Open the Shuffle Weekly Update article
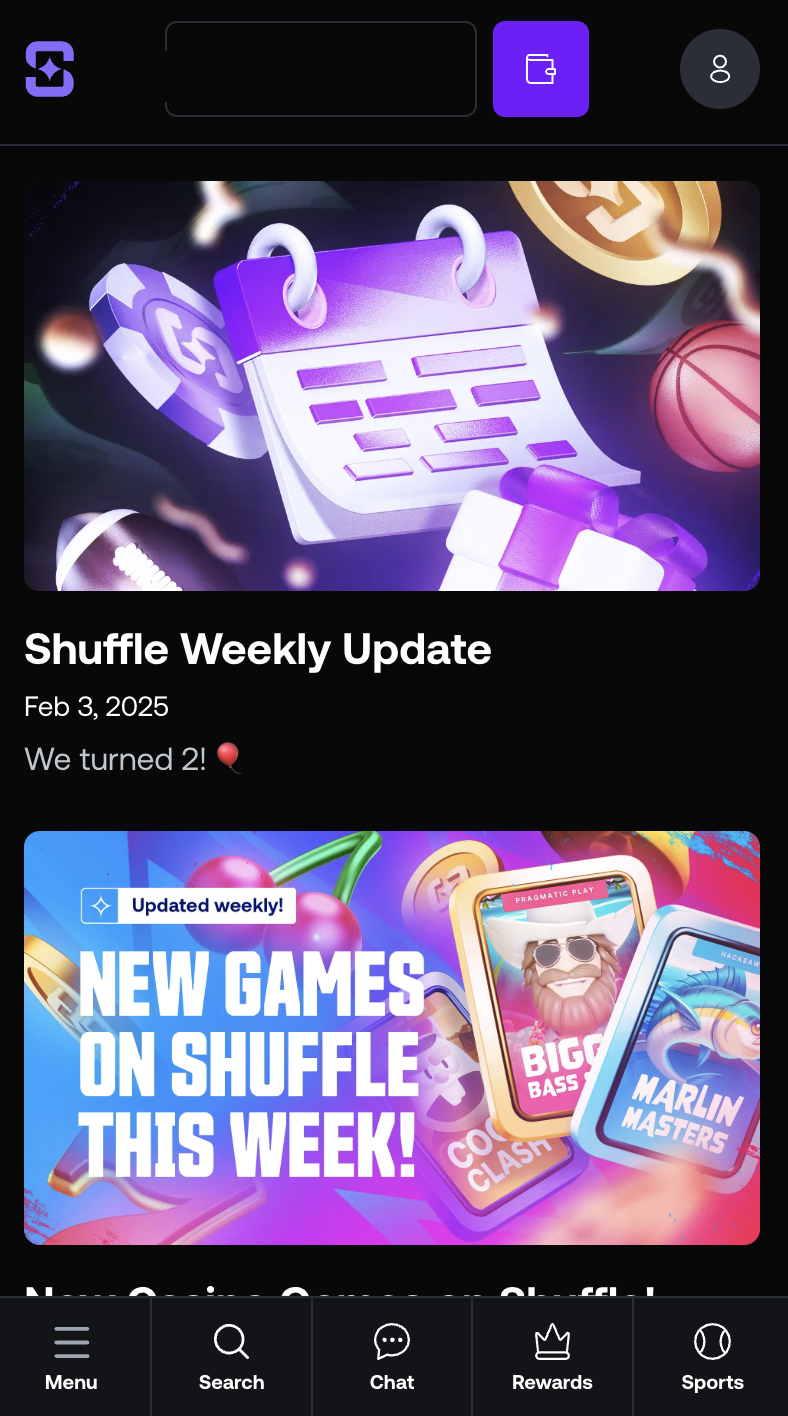 pos(258,650)
